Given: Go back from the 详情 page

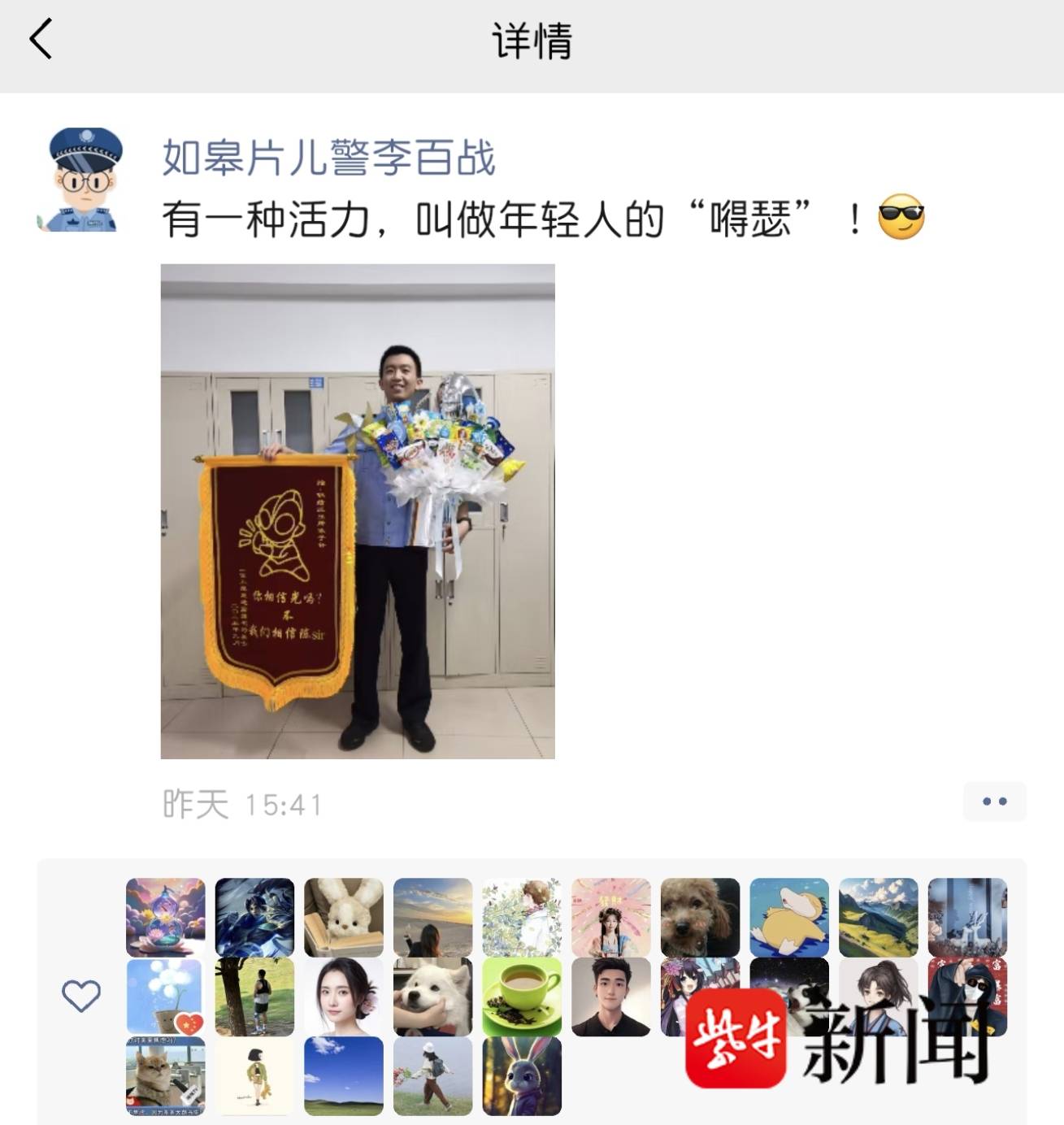Looking at the screenshot, I should (x=41, y=39).
